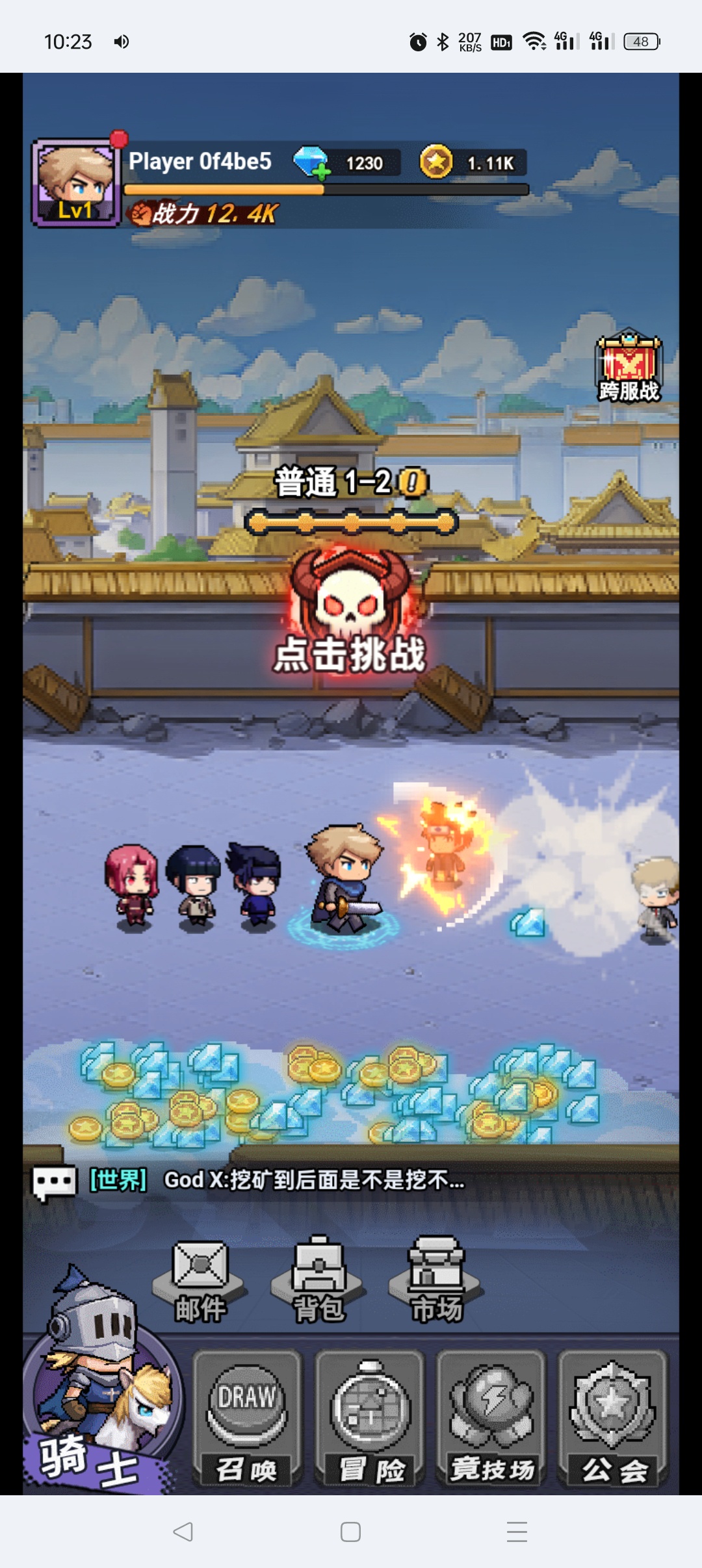Open the 公会 guild
702x1568 pixels.
(613, 1419)
